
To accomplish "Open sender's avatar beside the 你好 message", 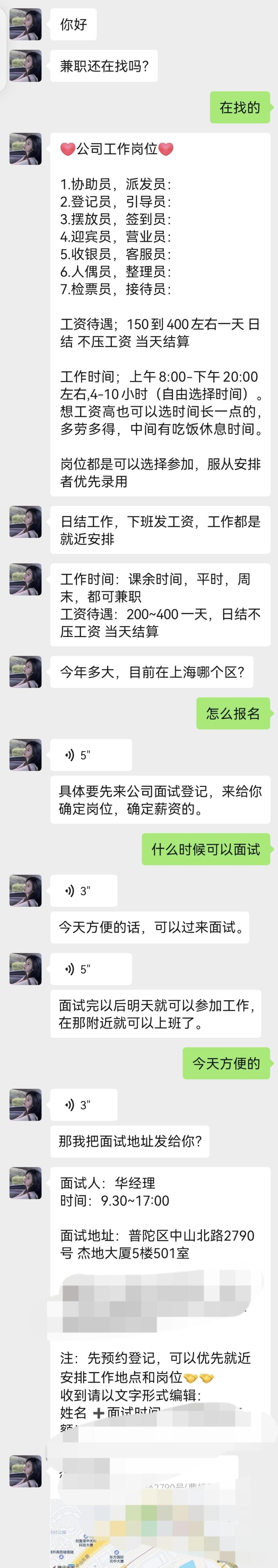I will point(26,24).
